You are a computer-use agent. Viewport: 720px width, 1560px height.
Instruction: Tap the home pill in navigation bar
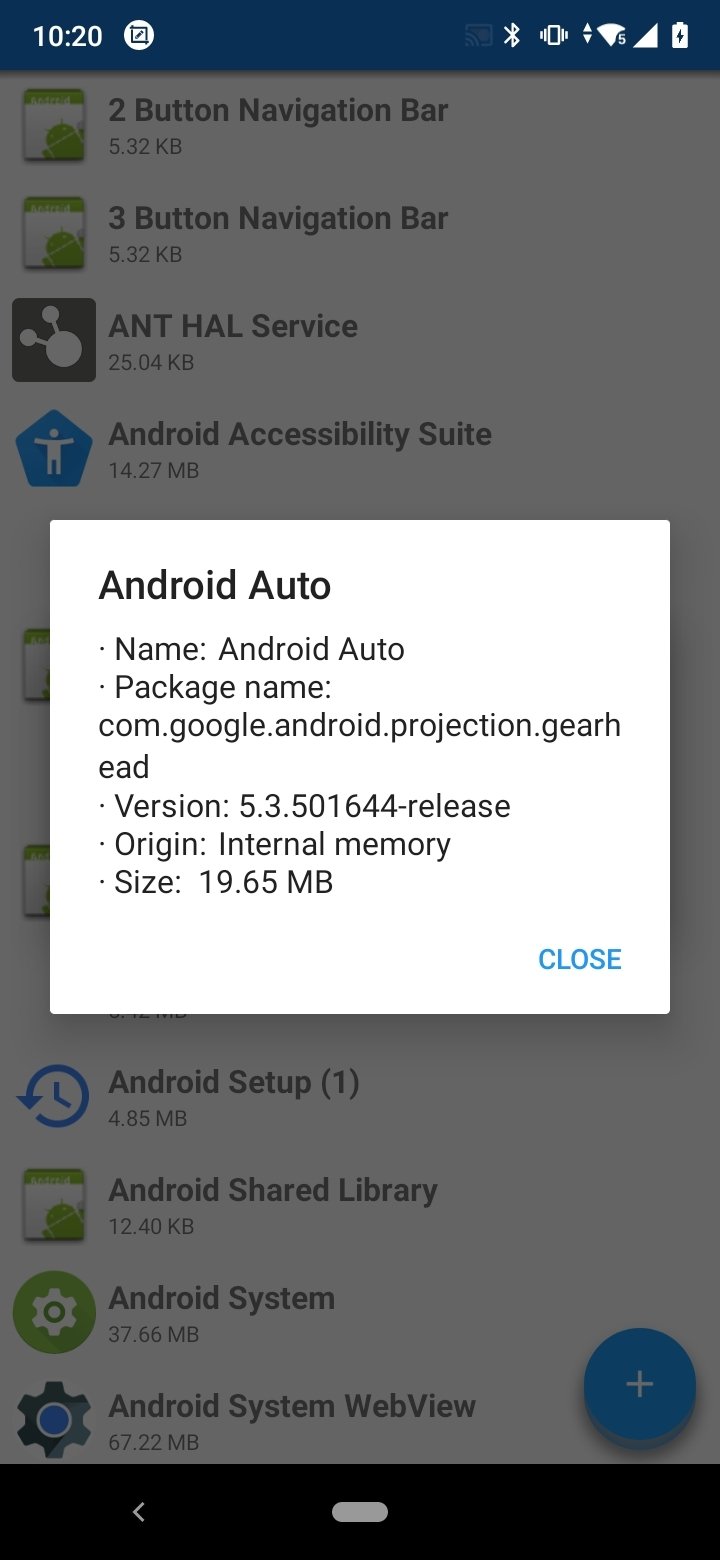click(x=360, y=1512)
